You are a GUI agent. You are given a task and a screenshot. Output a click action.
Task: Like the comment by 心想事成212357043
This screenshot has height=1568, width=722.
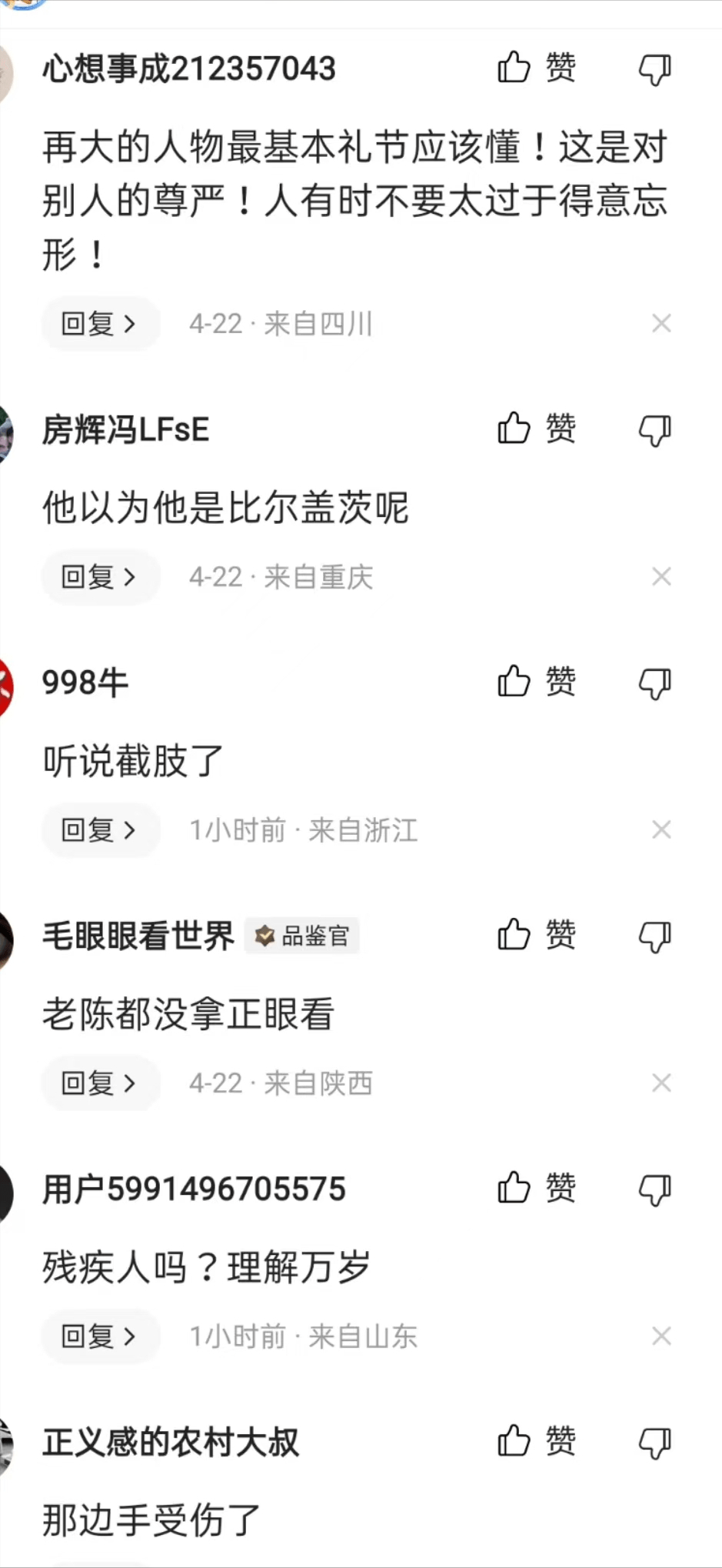tap(536, 68)
